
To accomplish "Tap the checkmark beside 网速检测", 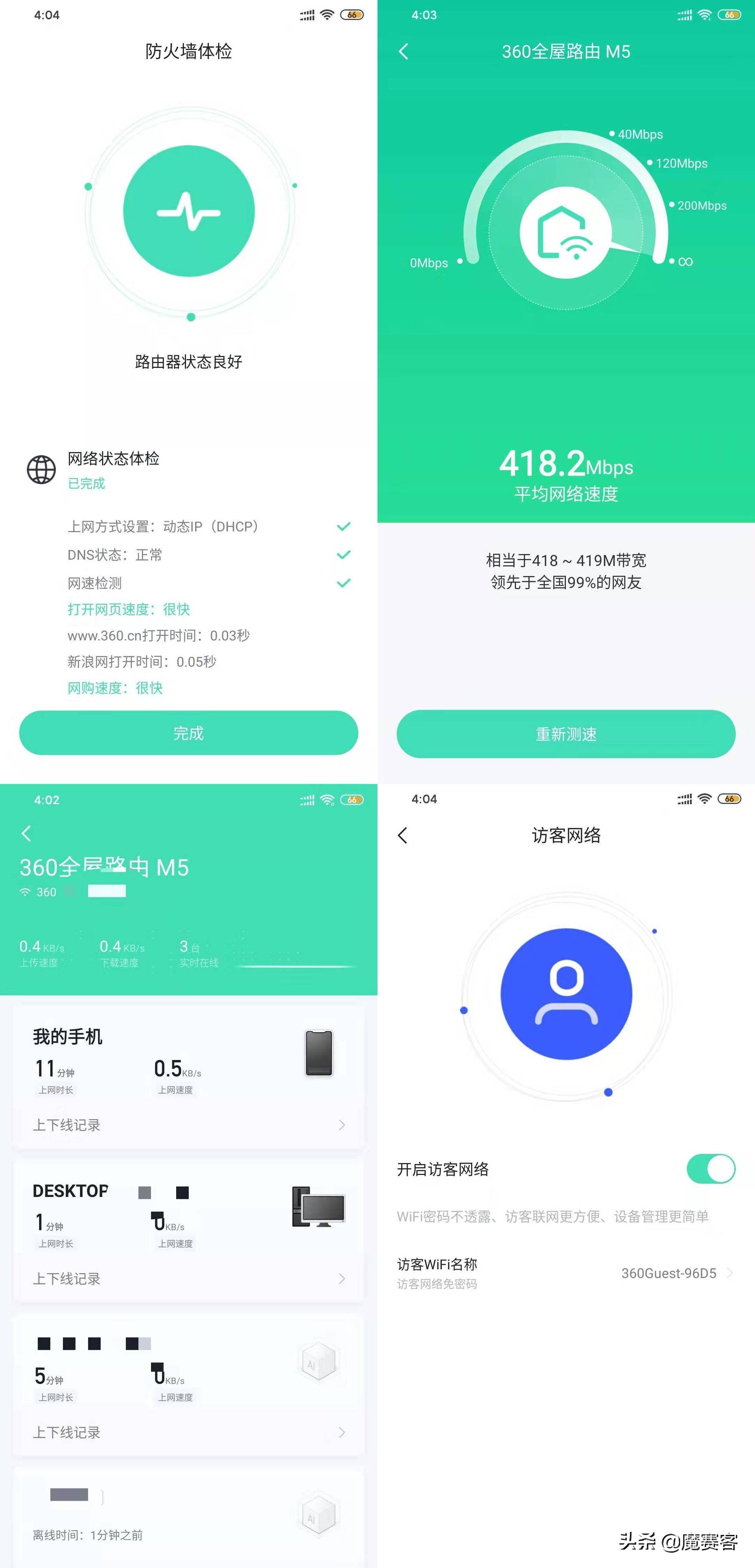I will point(343,583).
